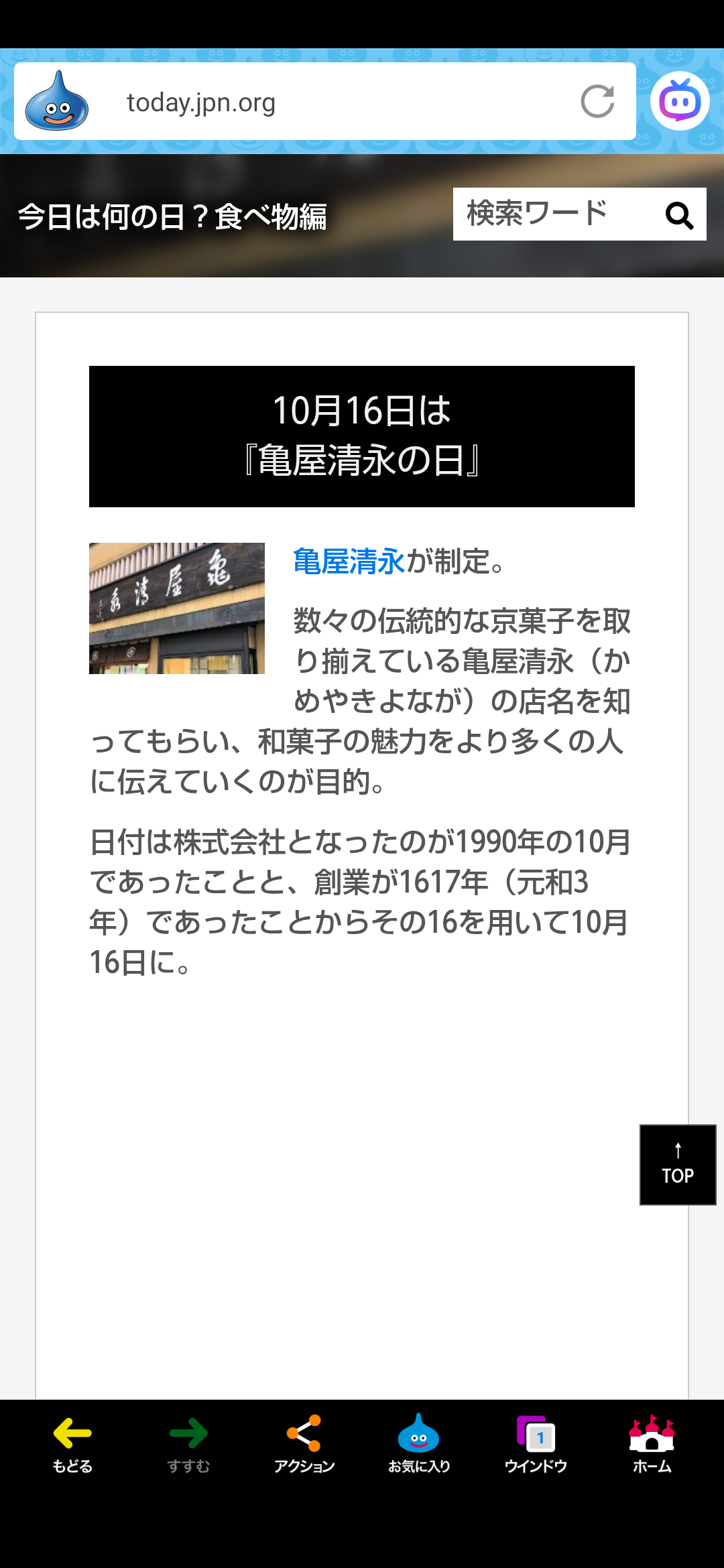This screenshot has height=1568, width=724.
Task: Open the purple robot assistant icon
Action: 679,101
